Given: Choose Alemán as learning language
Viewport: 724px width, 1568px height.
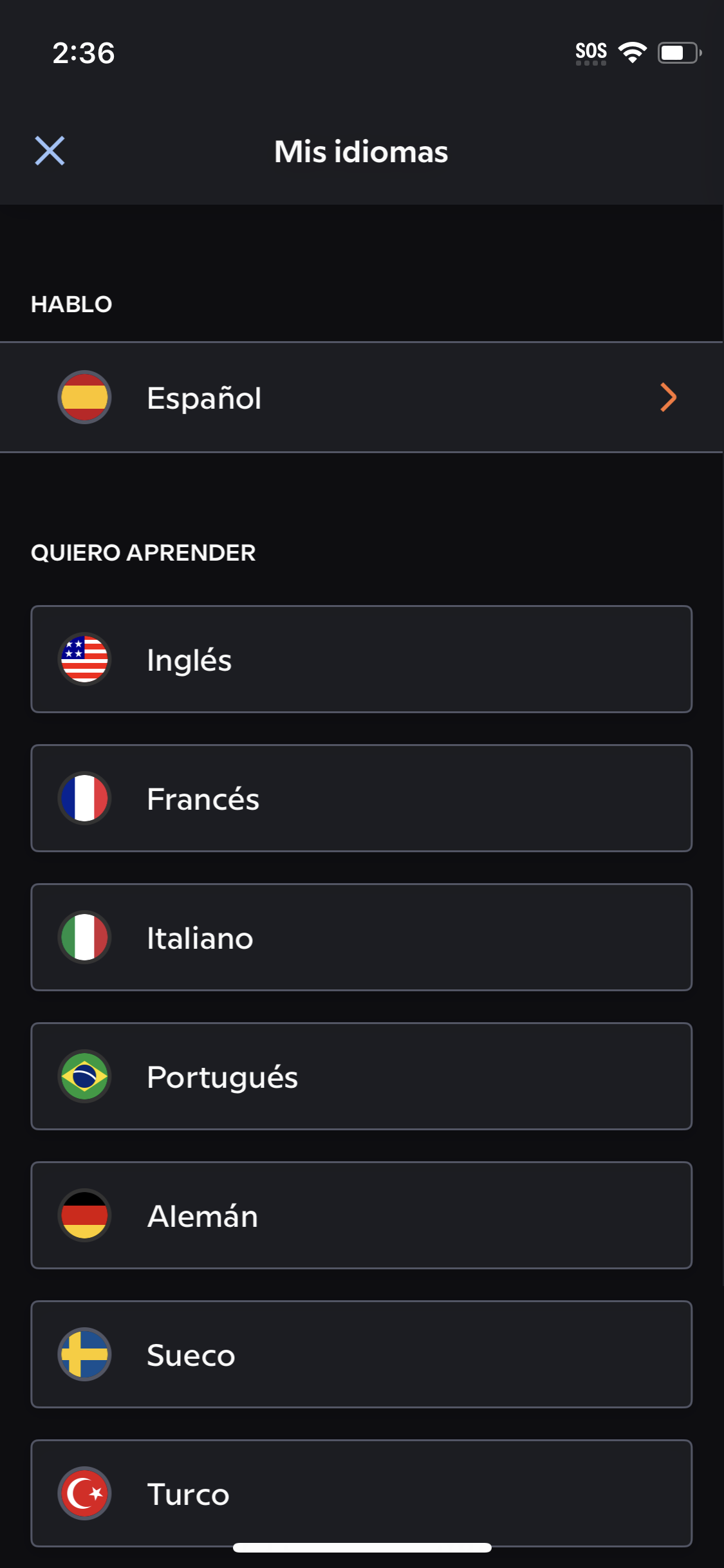Looking at the screenshot, I should [x=360, y=1215].
